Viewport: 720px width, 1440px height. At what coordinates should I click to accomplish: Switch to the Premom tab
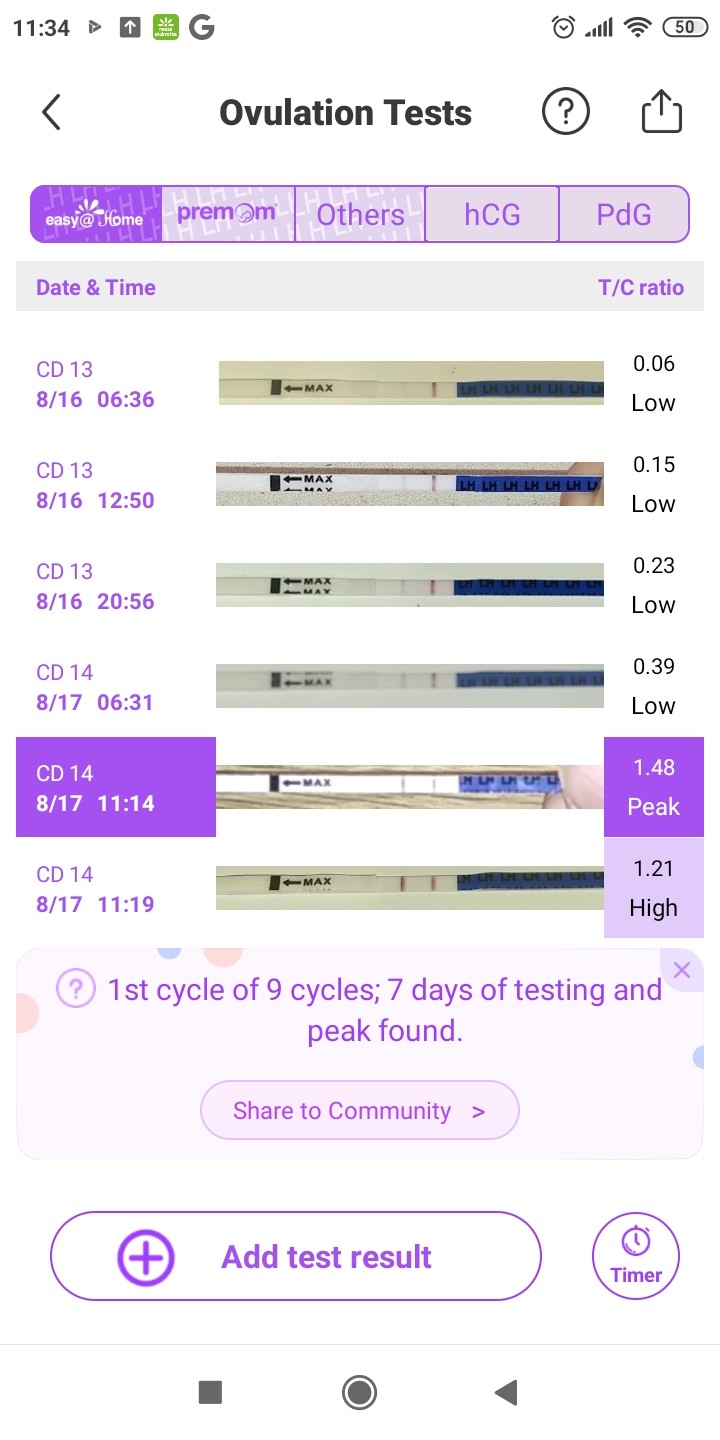[x=227, y=214]
